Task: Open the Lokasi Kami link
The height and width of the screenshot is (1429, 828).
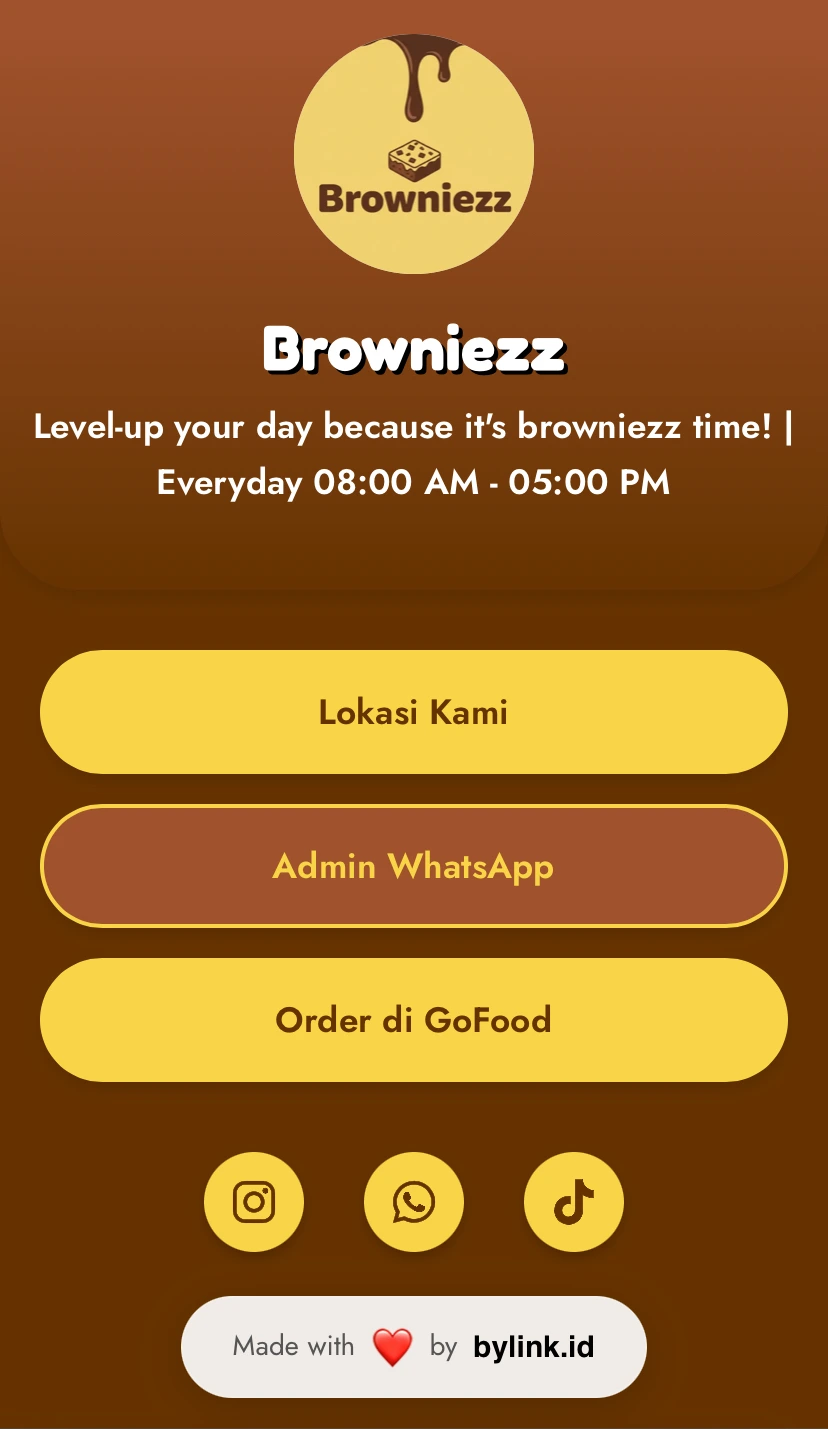Action: coord(414,712)
